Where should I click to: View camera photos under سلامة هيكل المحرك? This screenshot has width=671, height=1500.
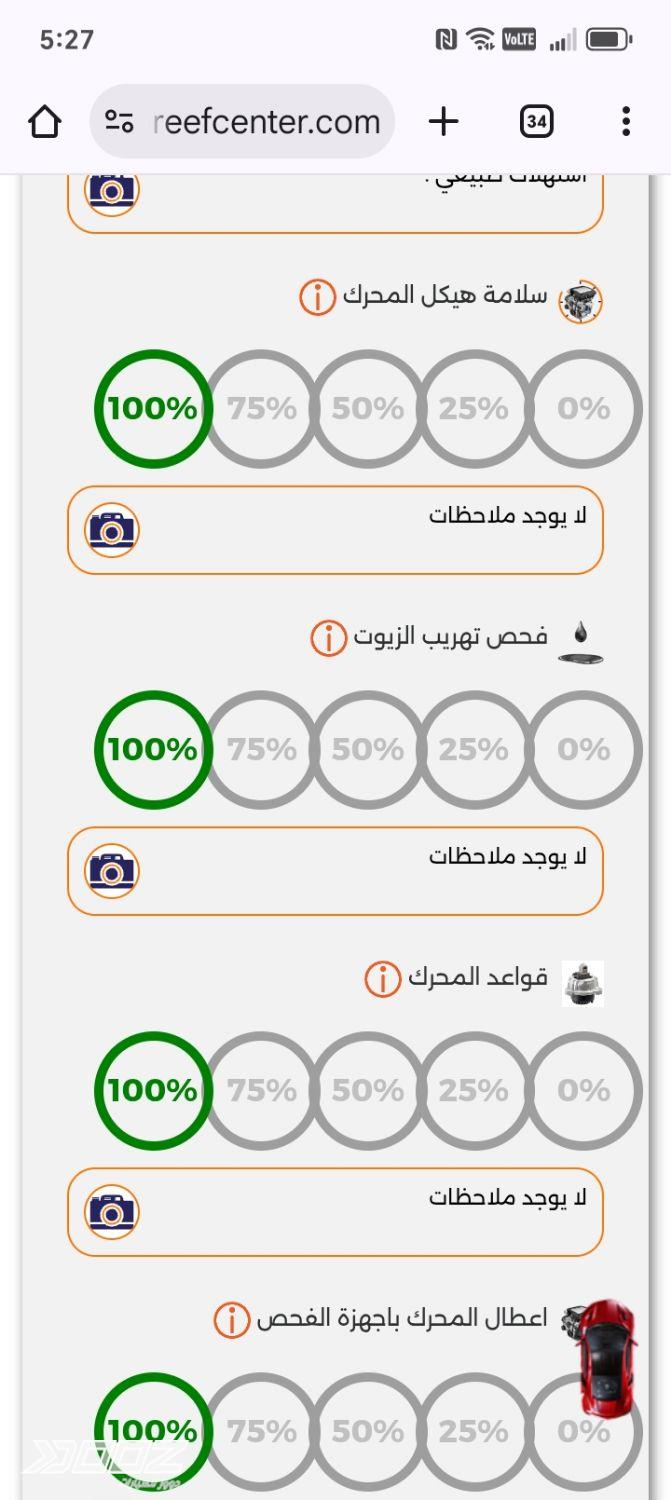pos(112,530)
